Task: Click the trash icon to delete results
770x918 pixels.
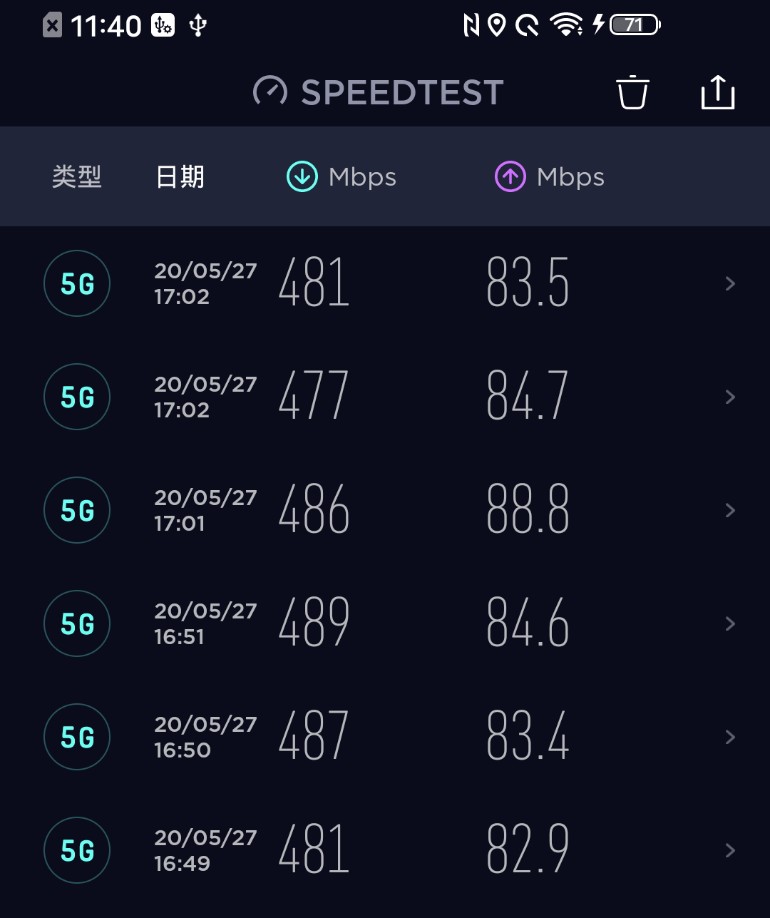Action: [633, 91]
